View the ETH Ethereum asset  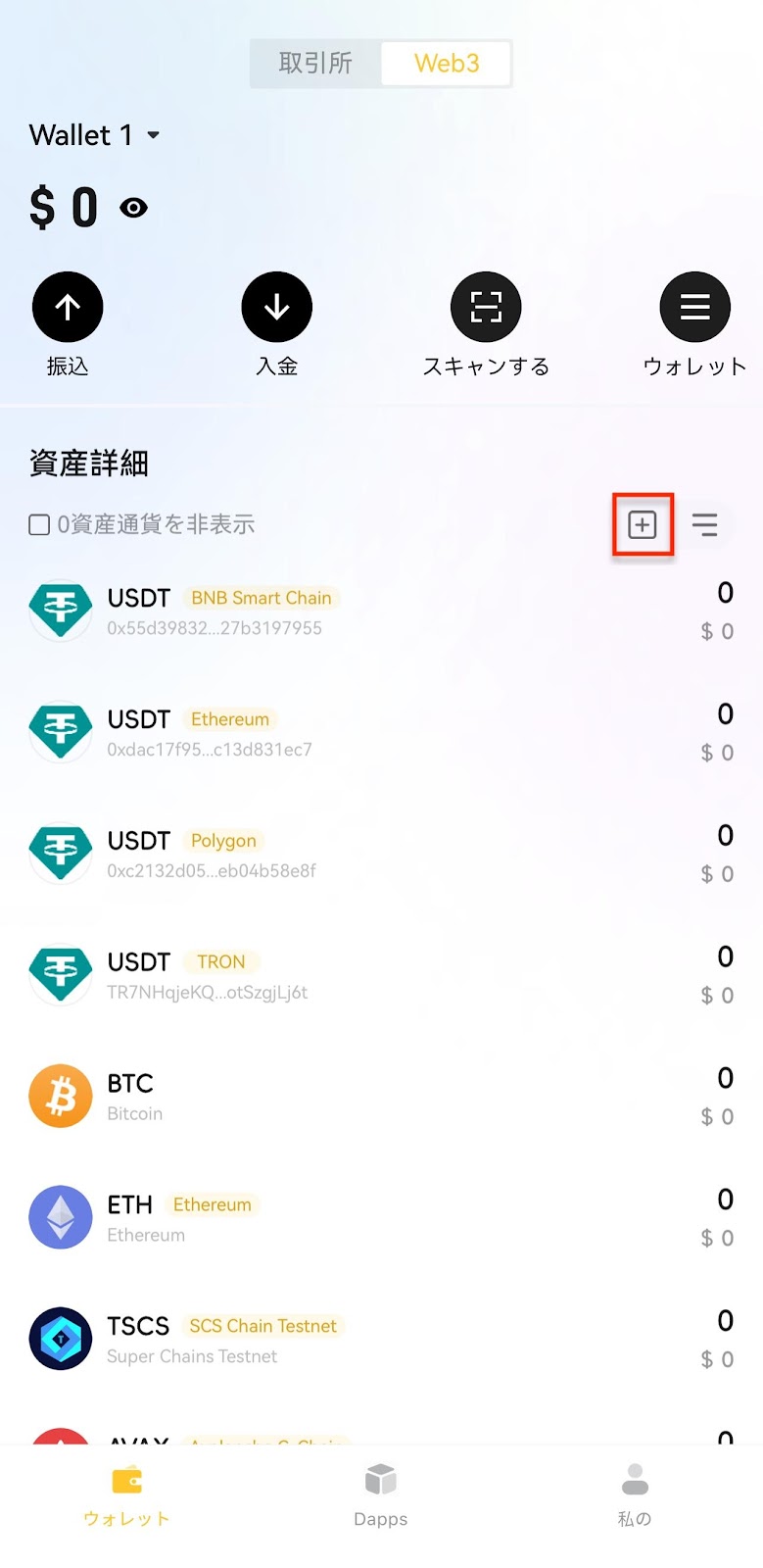pos(381,1218)
